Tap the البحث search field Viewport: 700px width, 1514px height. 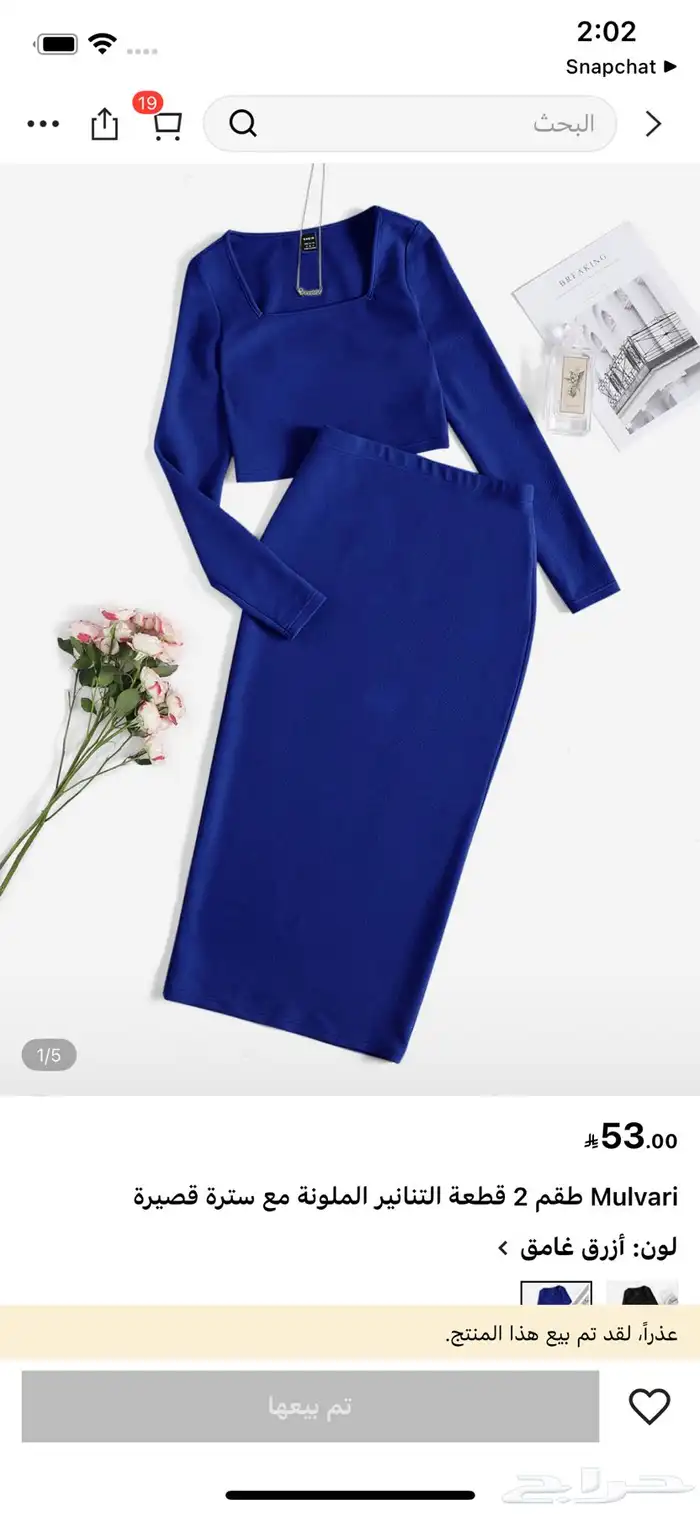coord(420,124)
